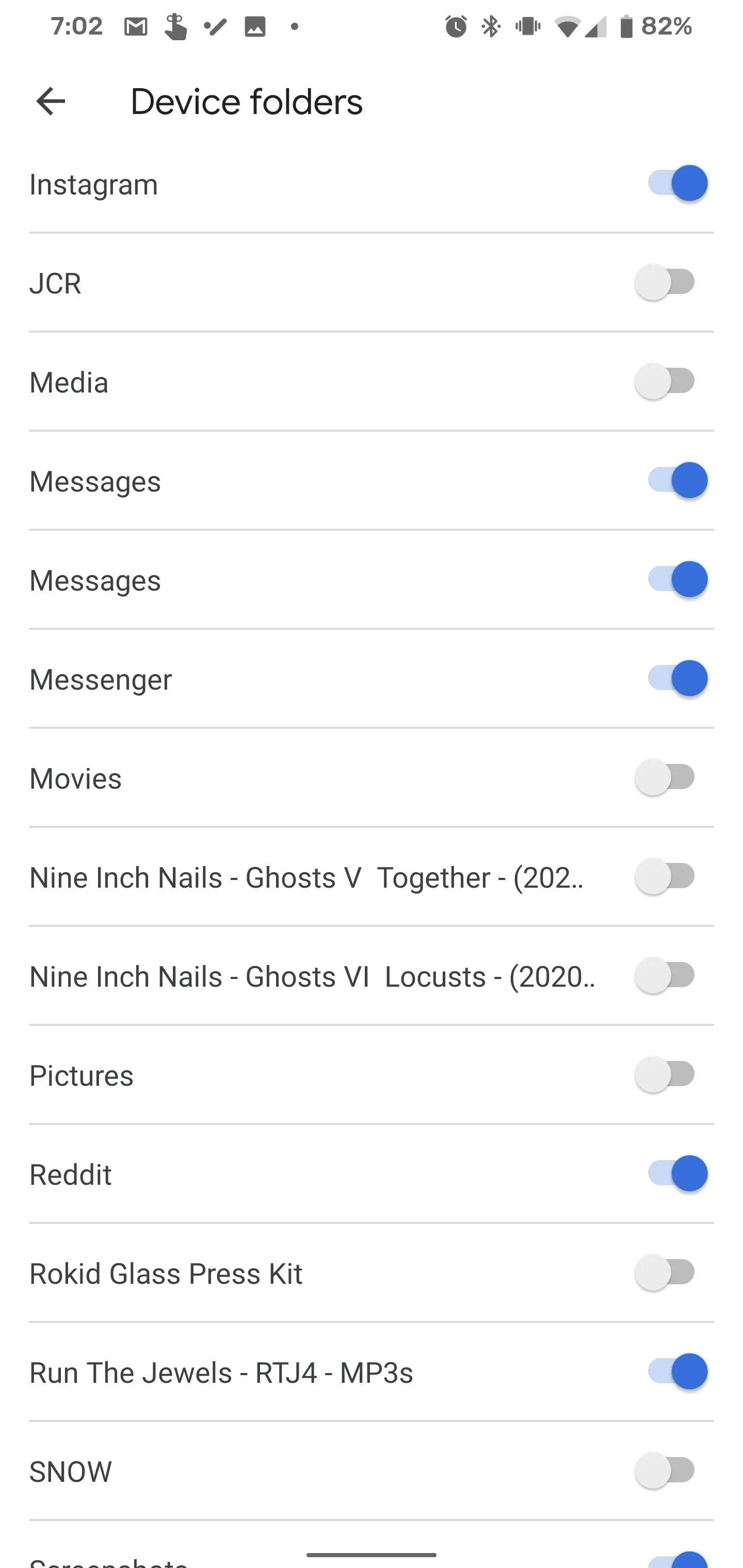Viewport: 743px width, 1568px height.
Task: Turn on the Media folder toggle
Action: (x=665, y=382)
